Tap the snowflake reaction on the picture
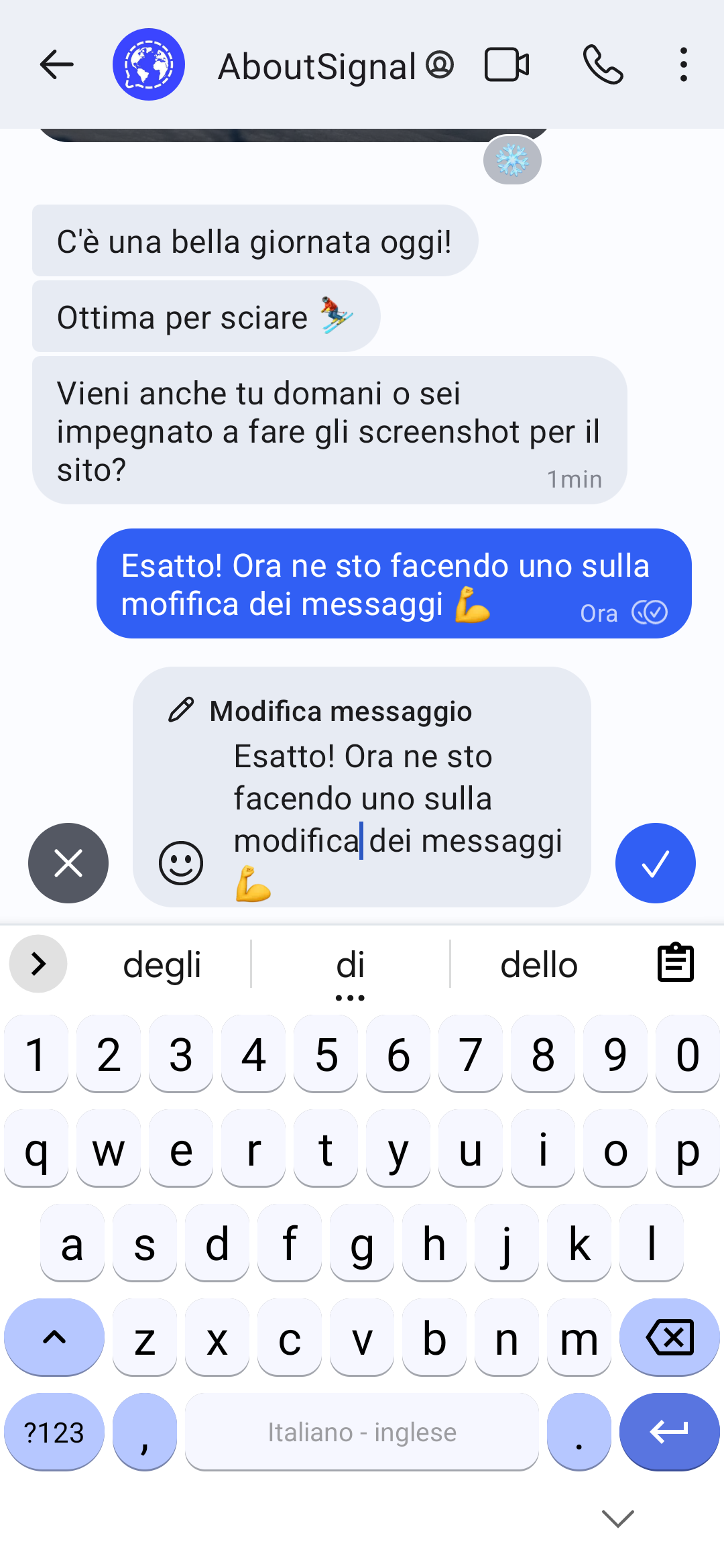The image size is (724, 1568). click(512, 161)
